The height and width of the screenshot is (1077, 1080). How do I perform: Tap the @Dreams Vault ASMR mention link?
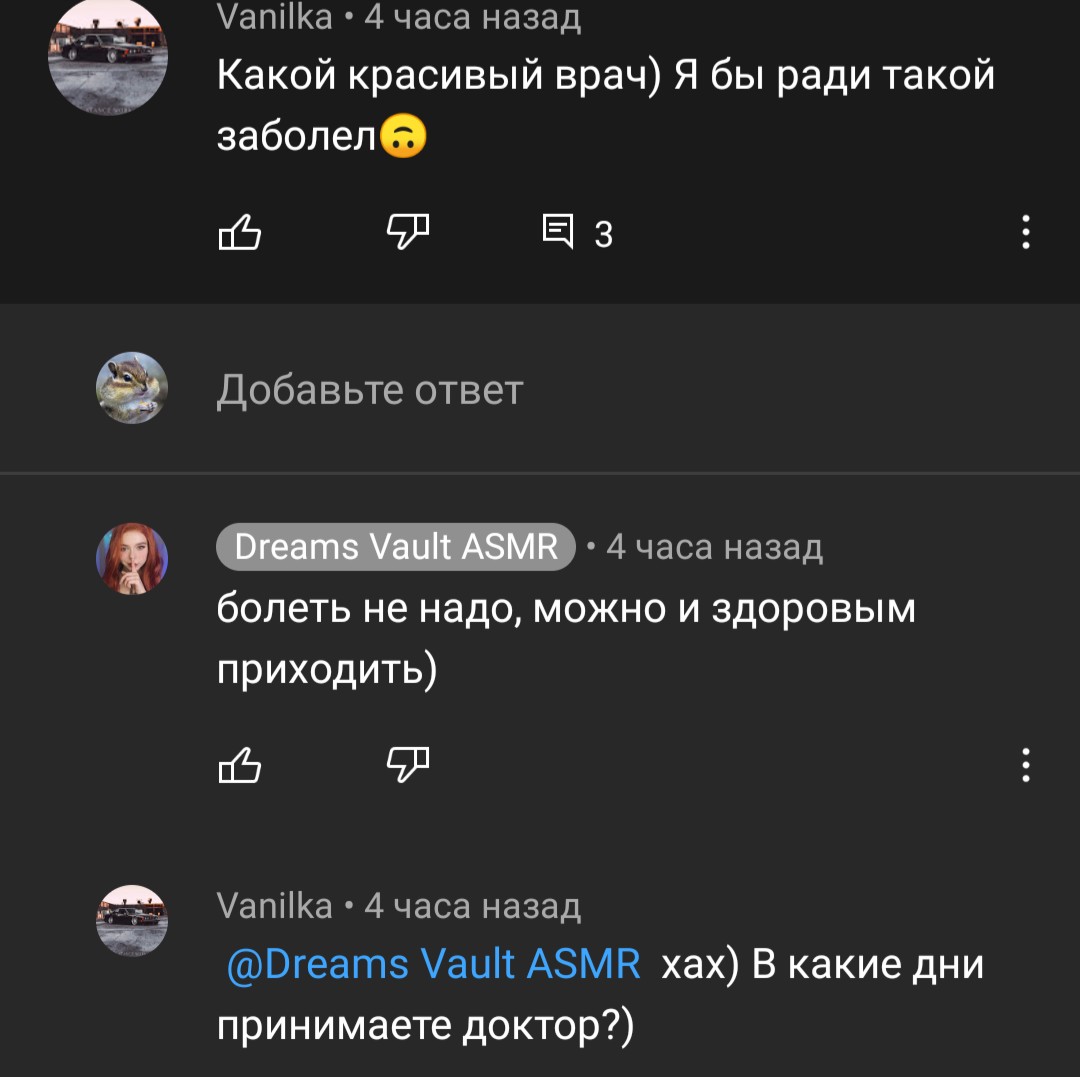tap(433, 963)
